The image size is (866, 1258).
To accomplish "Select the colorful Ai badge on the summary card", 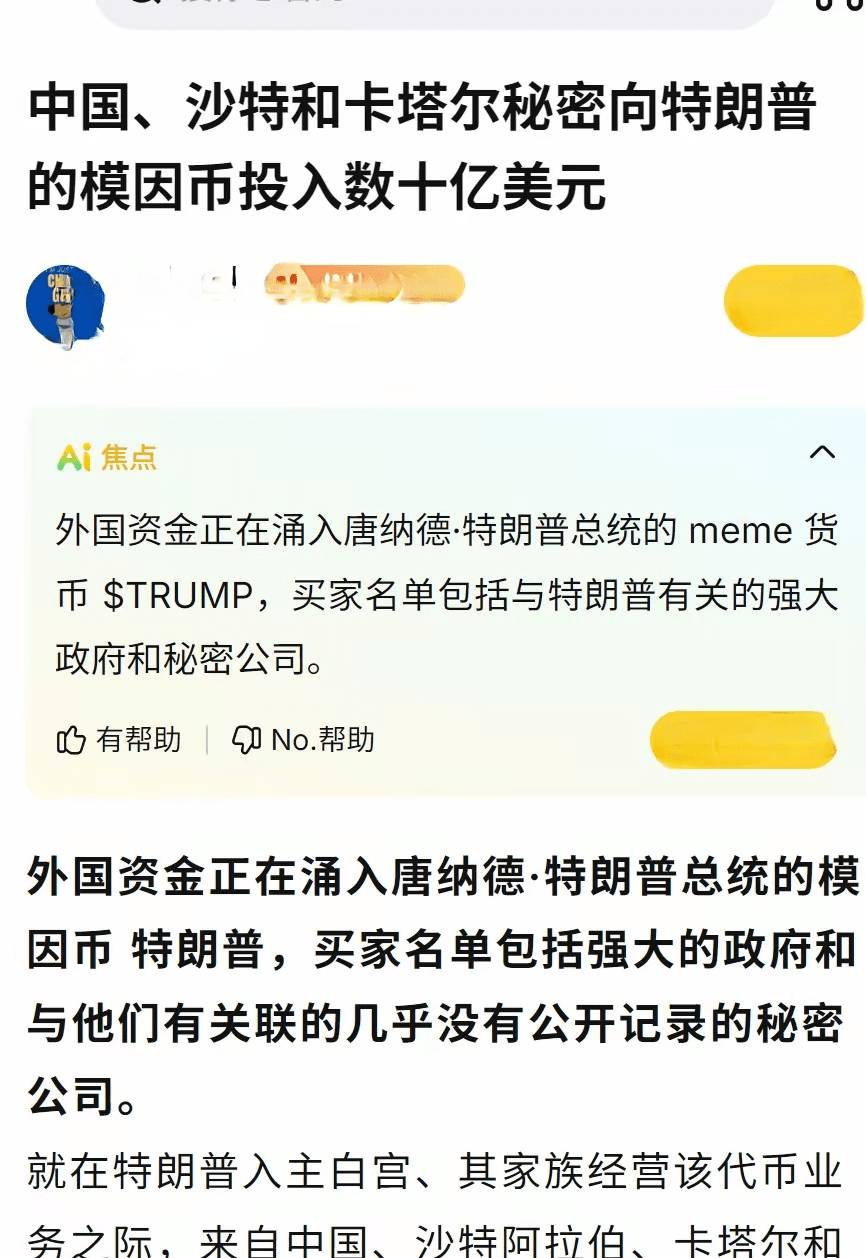I will [x=75, y=456].
